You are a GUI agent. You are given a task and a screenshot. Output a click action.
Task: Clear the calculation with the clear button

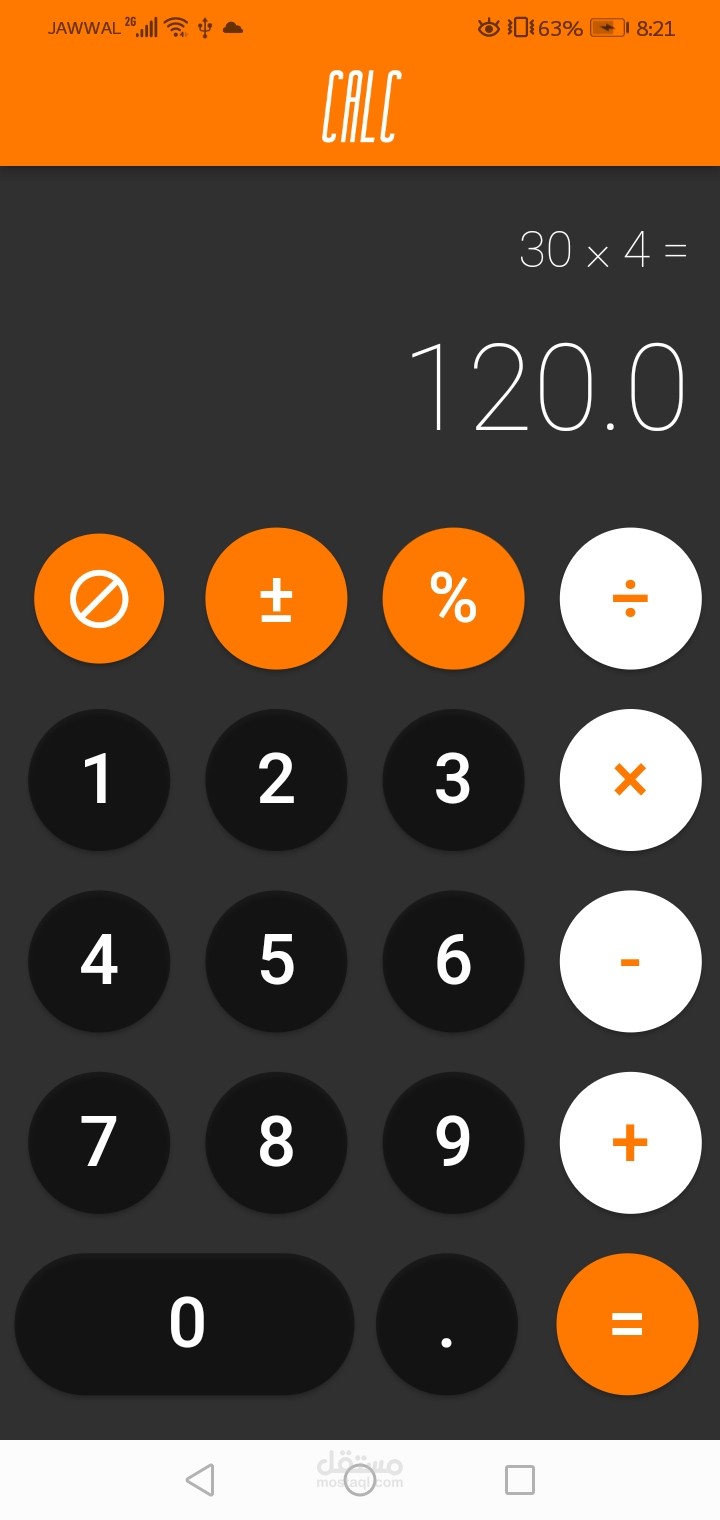[x=99, y=599]
